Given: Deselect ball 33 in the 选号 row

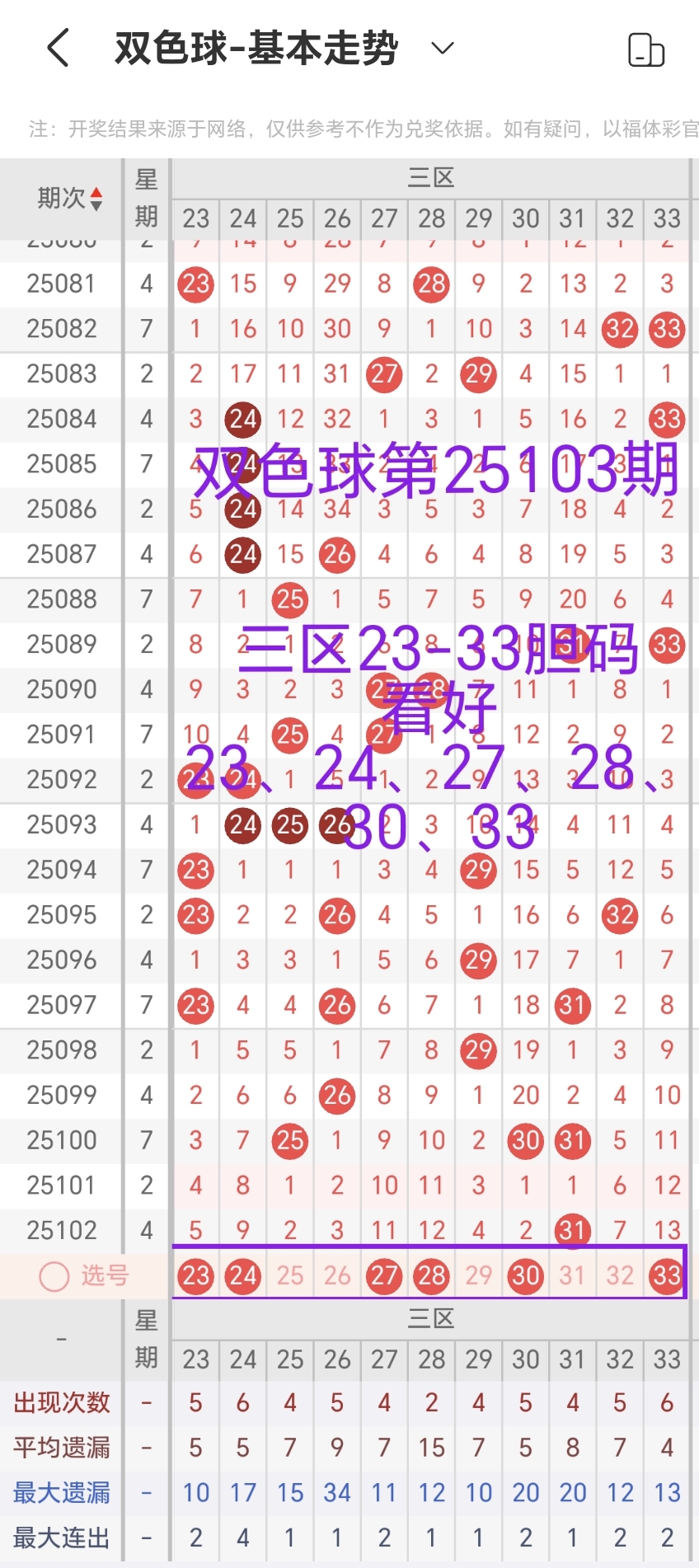Looking at the screenshot, I should (x=666, y=1275).
